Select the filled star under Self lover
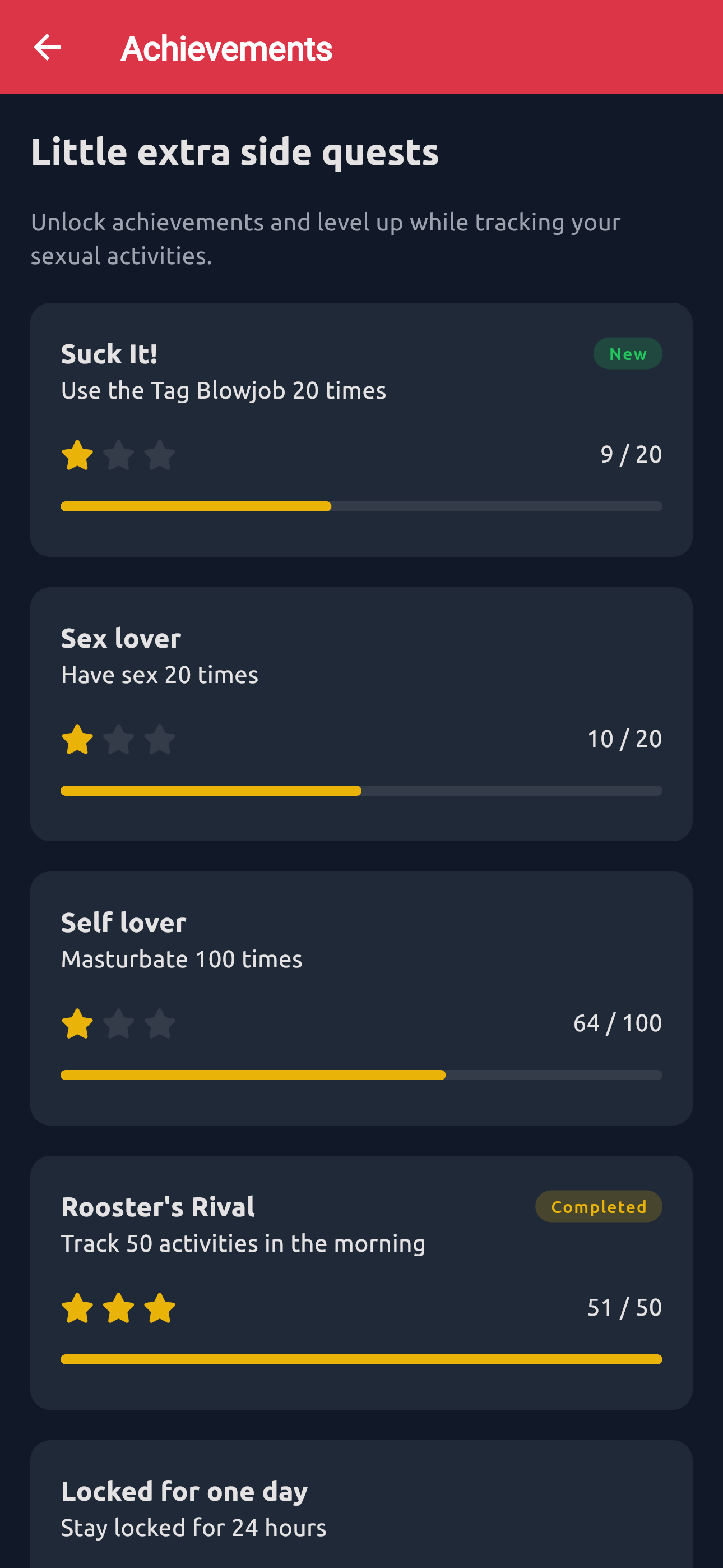The width and height of the screenshot is (723, 1568). point(77,1024)
